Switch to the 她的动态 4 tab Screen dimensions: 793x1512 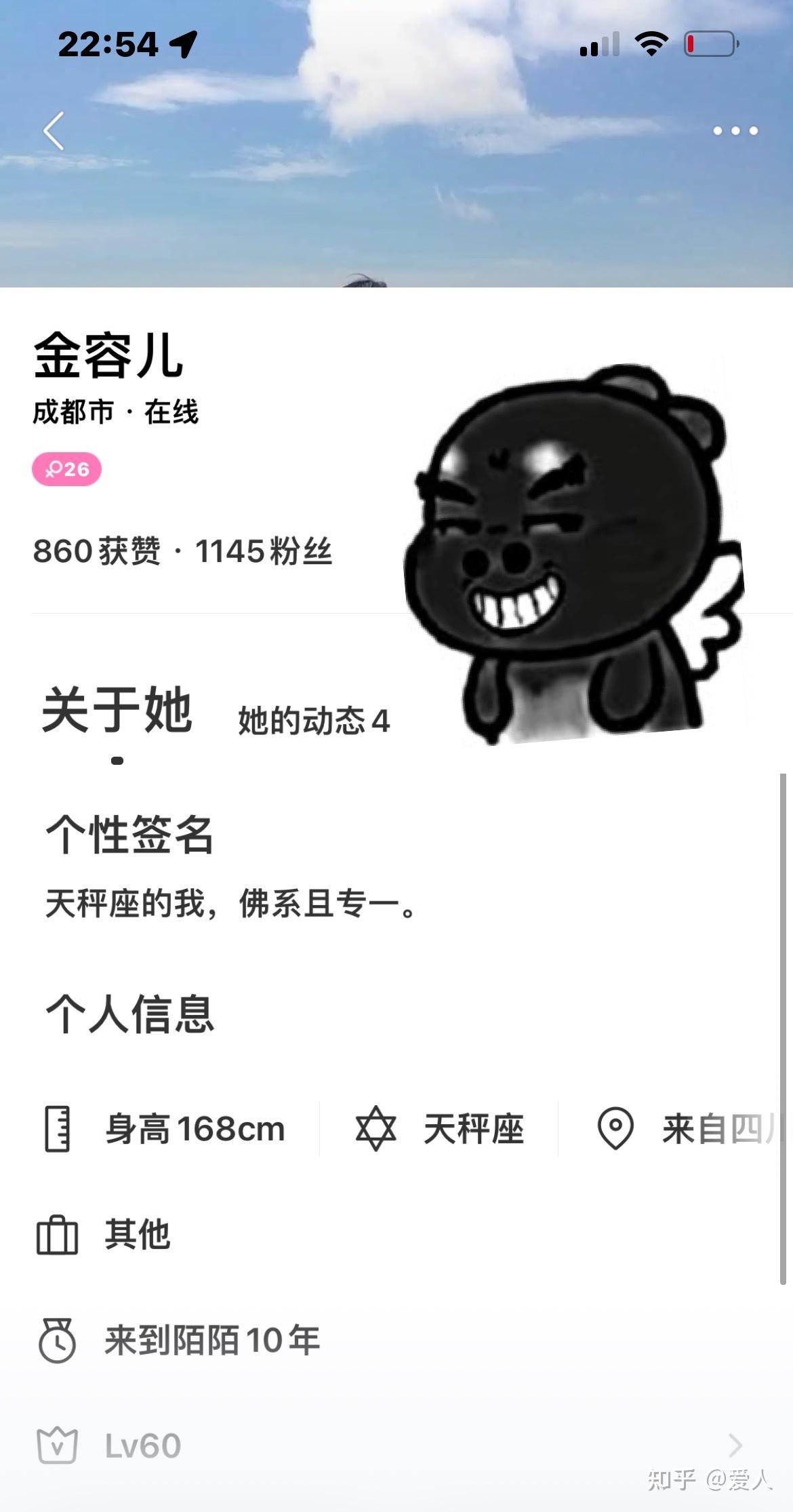click(314, 721)
